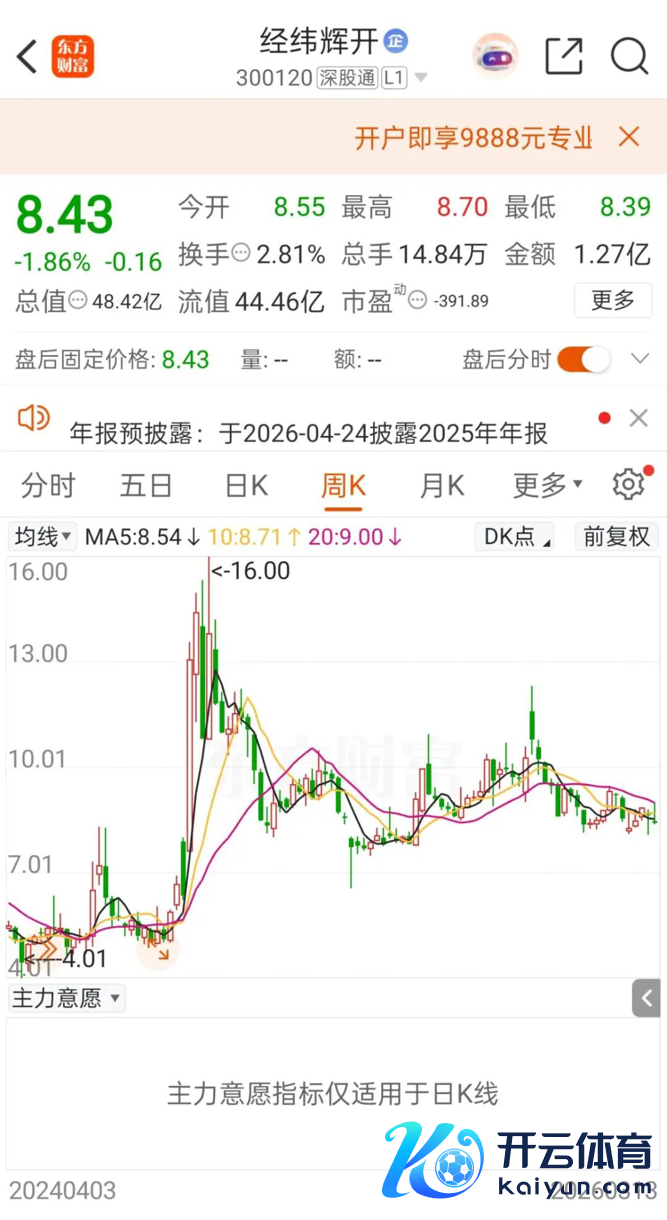Image resolution: width=667 pixels, height=1220 pixels.
Task: Select the 五日 chart tab
Action: 146,486
